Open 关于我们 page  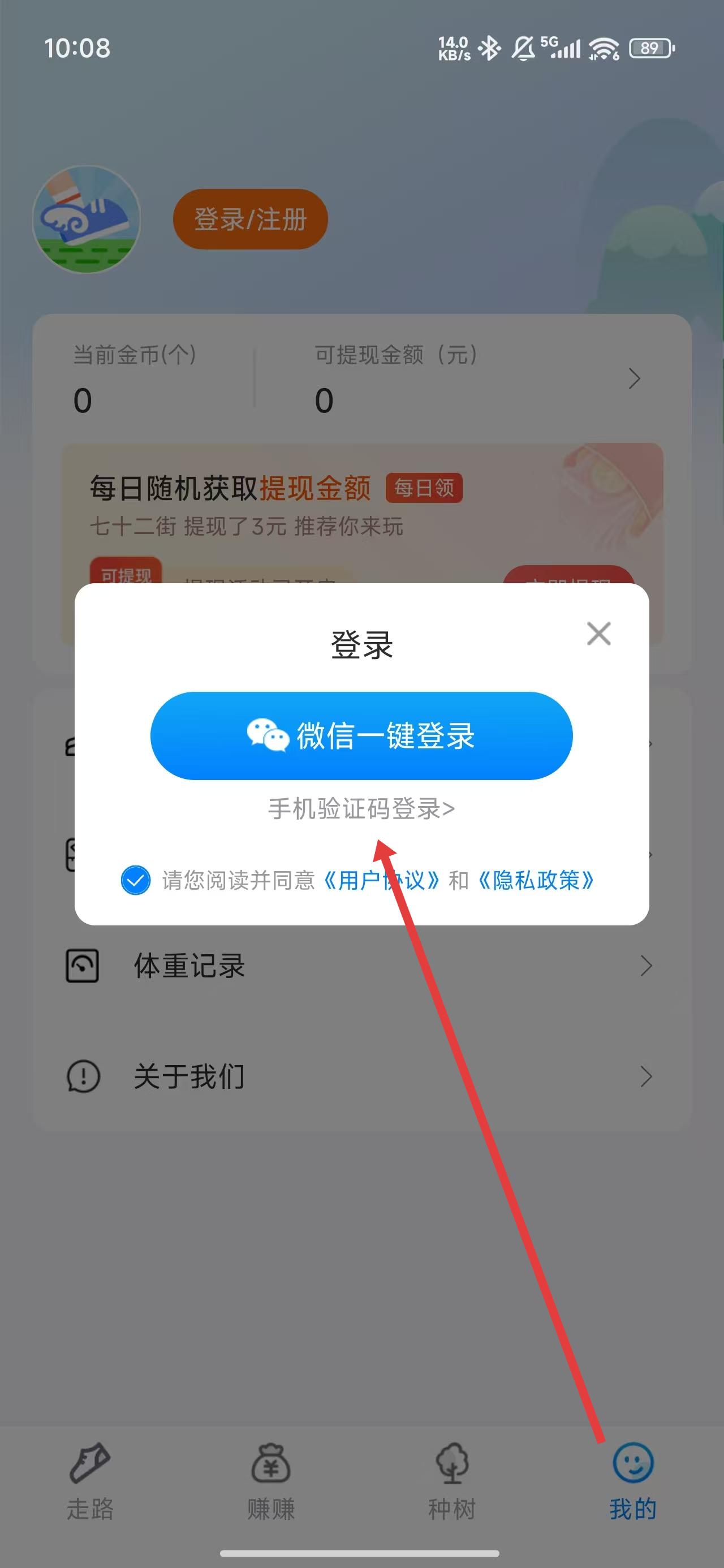pos(359,1076)
